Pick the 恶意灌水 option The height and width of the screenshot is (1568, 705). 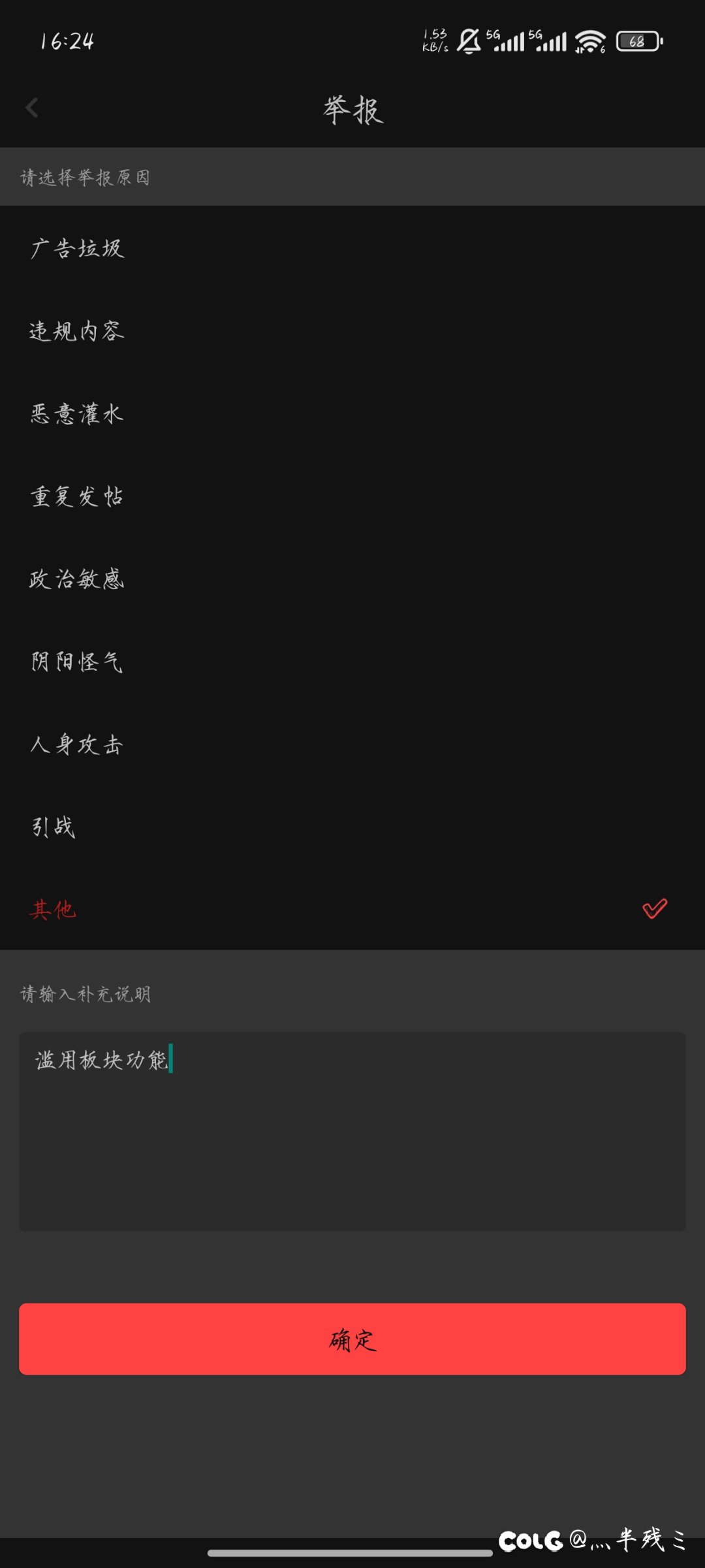(352, 413)
